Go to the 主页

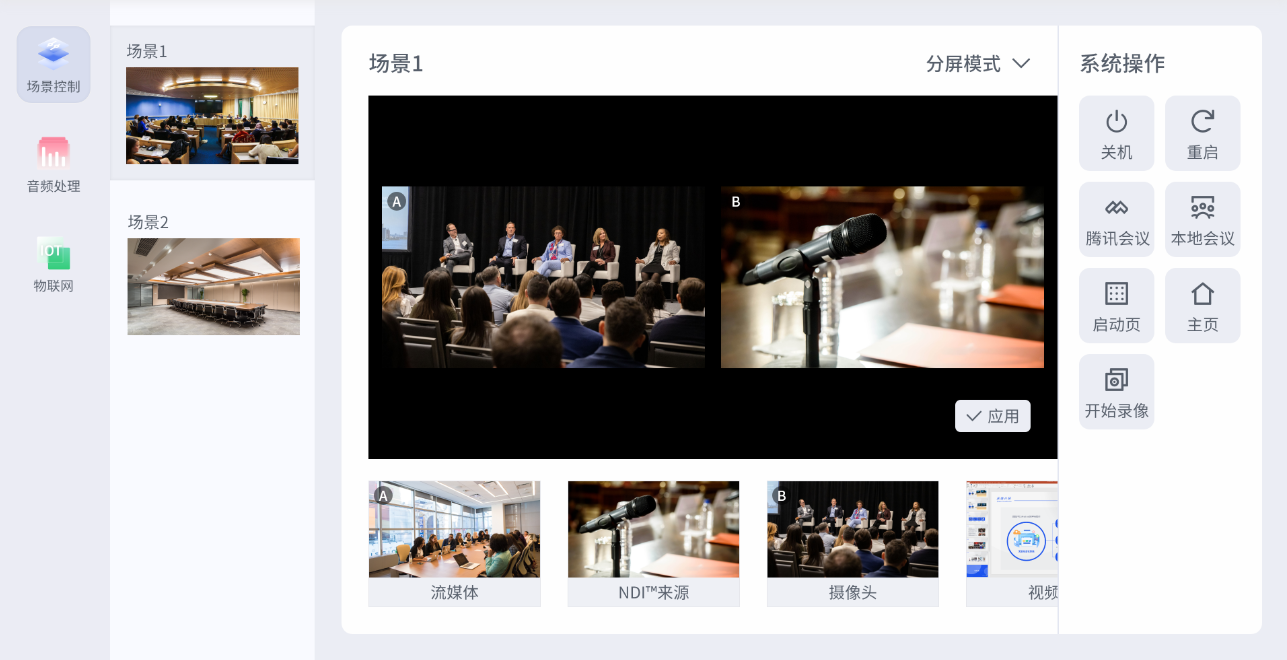(x=1202, y=305)
